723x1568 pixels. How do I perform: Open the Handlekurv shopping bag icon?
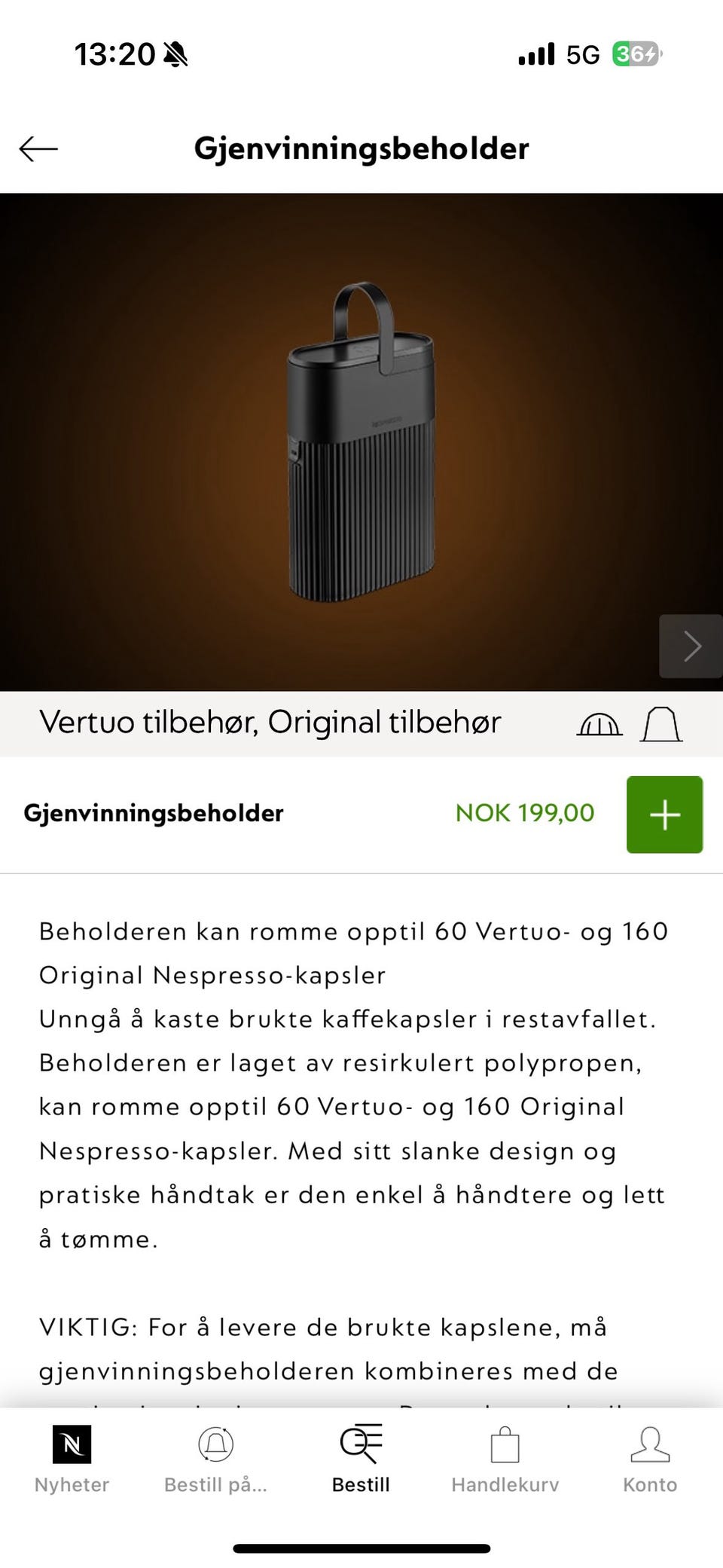pos(505,1443)
